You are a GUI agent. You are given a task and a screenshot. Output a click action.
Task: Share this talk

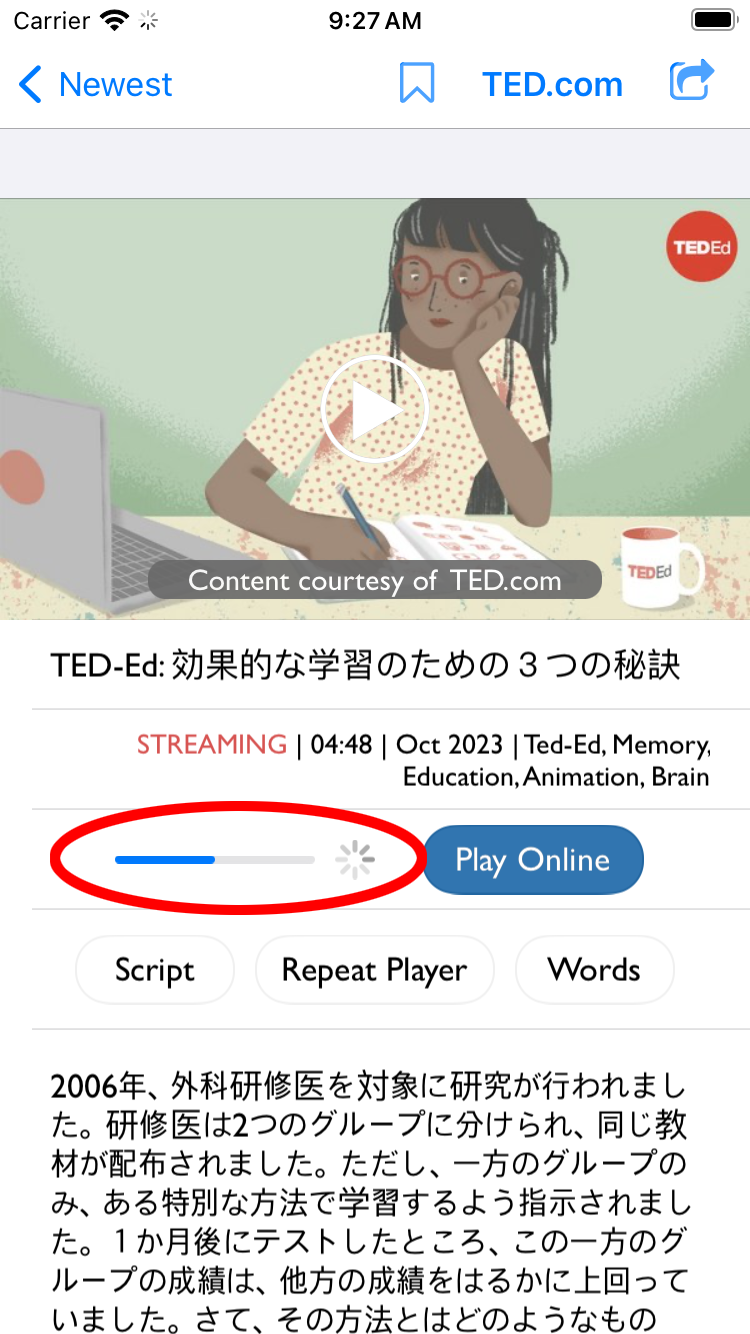[692, 82]
